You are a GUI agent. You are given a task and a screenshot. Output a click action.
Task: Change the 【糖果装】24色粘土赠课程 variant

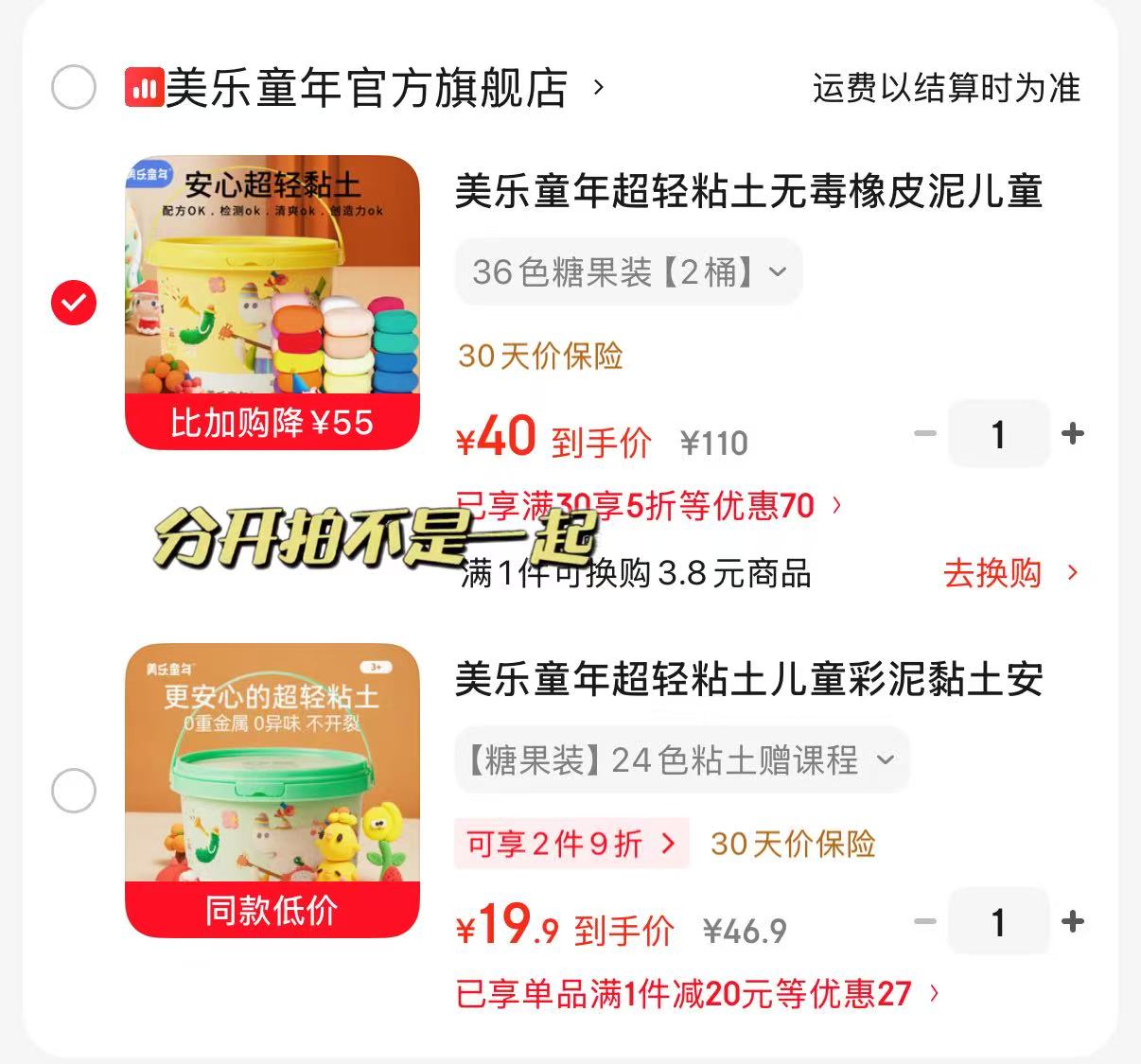(682, 759)
